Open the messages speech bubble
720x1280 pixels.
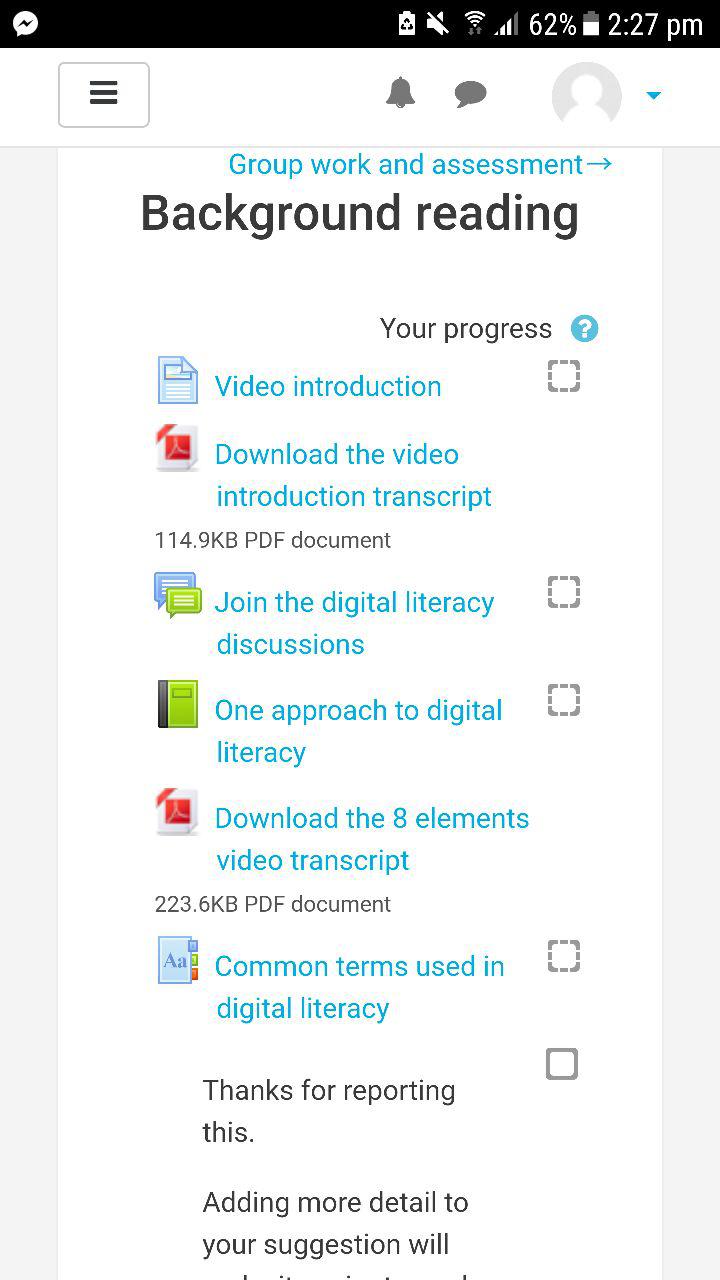click(470, 95)
